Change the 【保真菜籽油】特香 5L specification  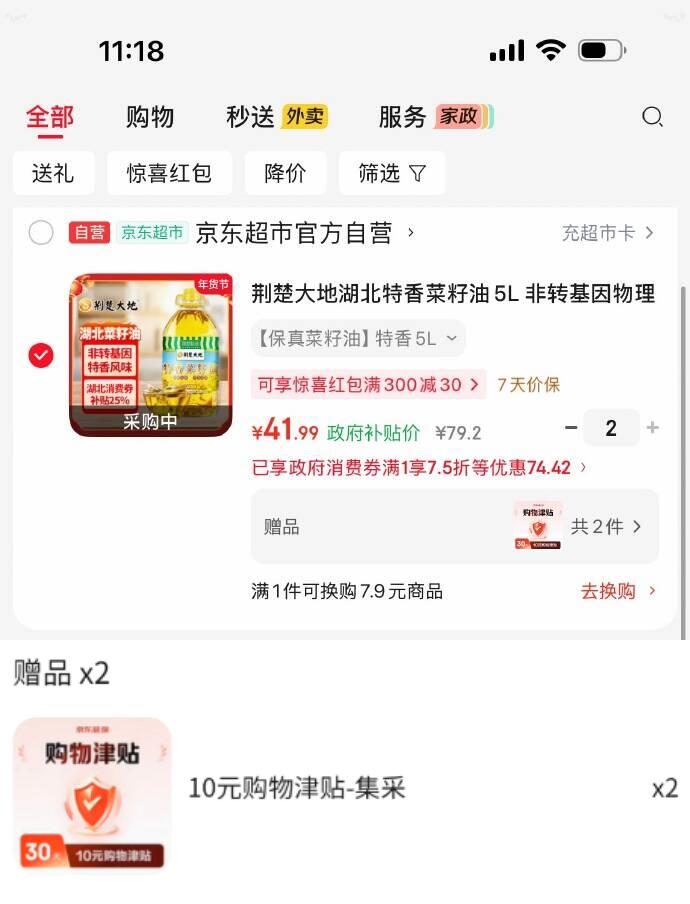tap(357, 338)
